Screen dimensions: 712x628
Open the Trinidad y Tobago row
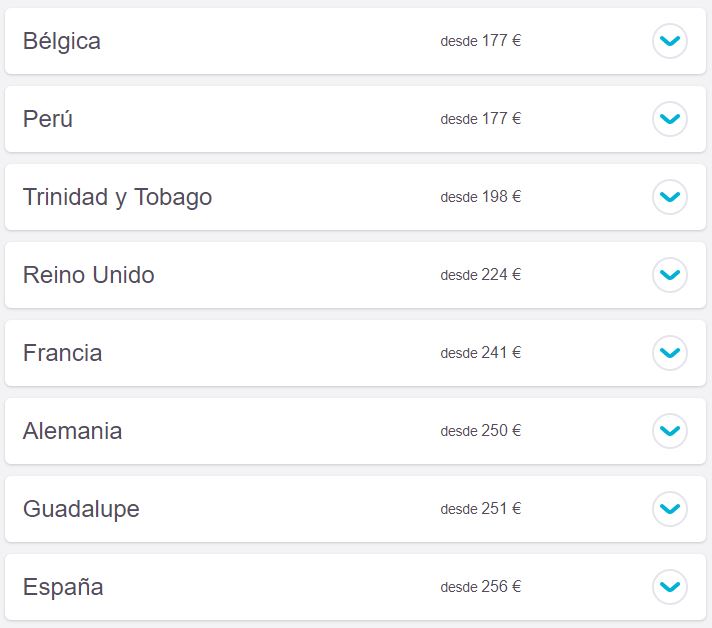click(x=669, y=197)
